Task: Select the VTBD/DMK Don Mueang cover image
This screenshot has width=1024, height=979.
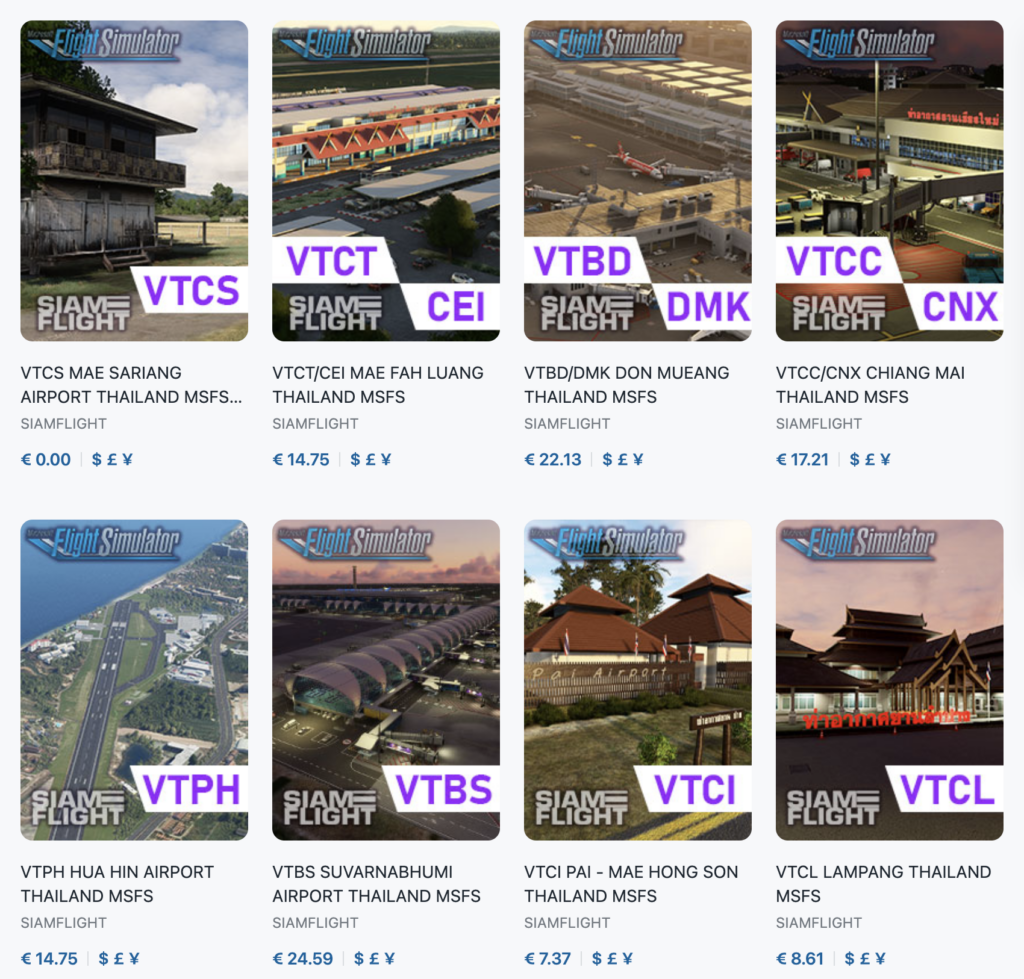Action: [638, 180]
